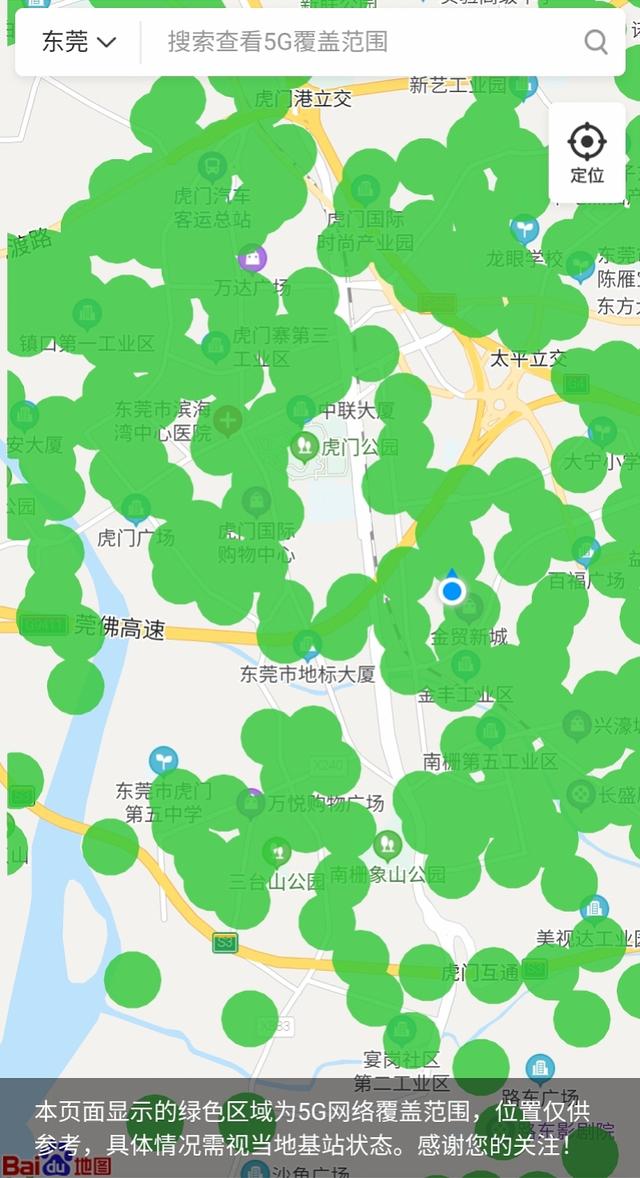Open the 东莞 city dropdown
This screenshot has width=640, height=1178.
click(x=79, y=42)
